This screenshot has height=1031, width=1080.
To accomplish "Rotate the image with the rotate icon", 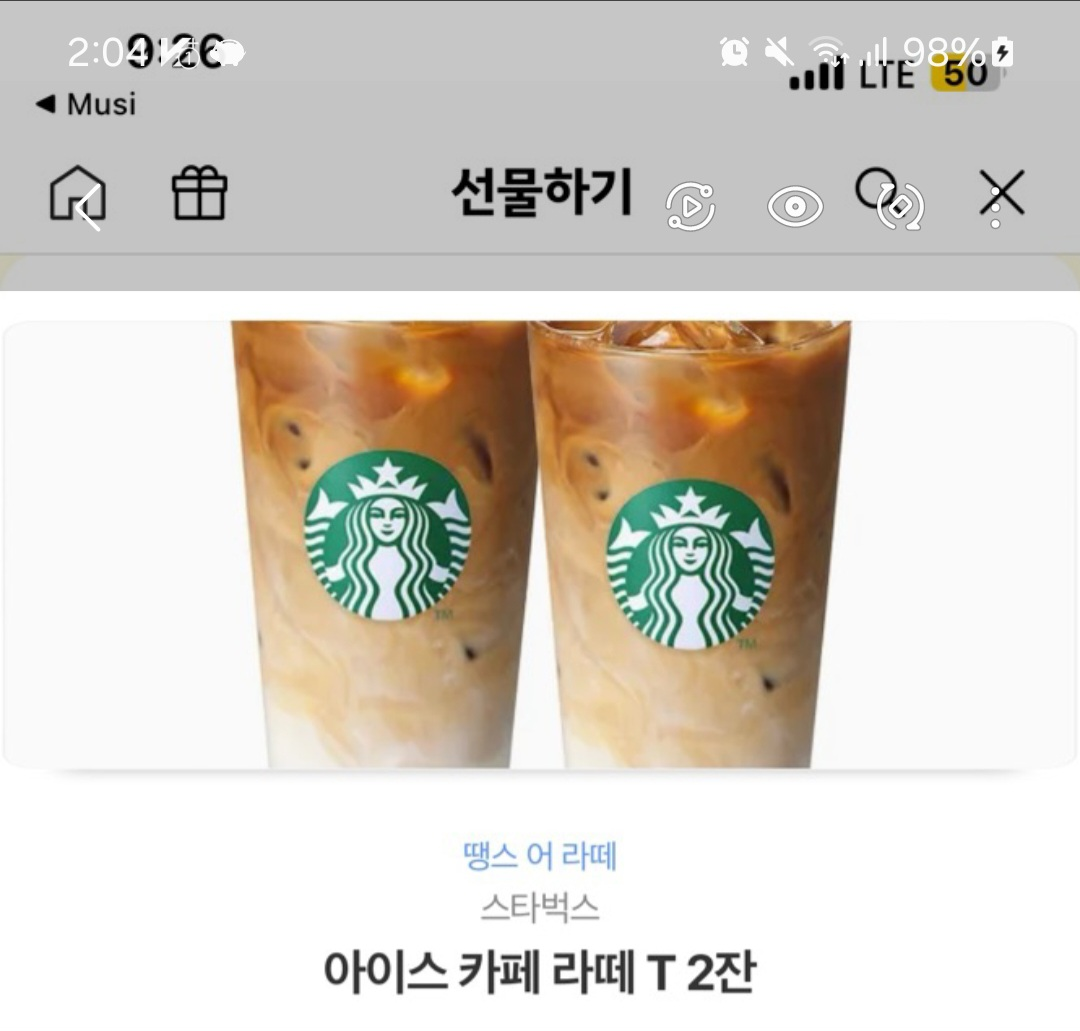I will (900, 207).
